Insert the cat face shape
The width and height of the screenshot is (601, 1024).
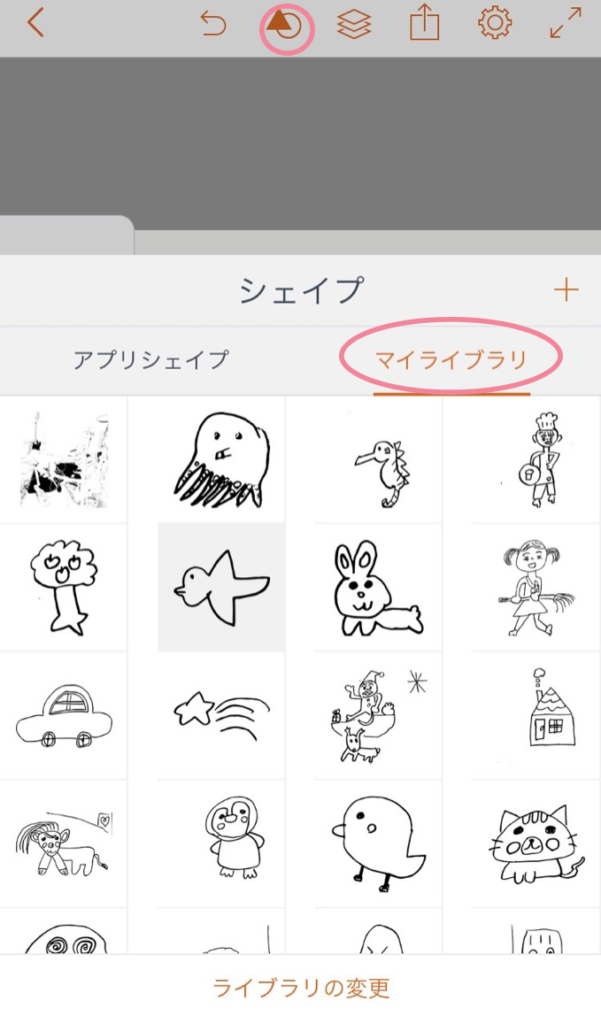pyautogui.click(x=536, y=842)
